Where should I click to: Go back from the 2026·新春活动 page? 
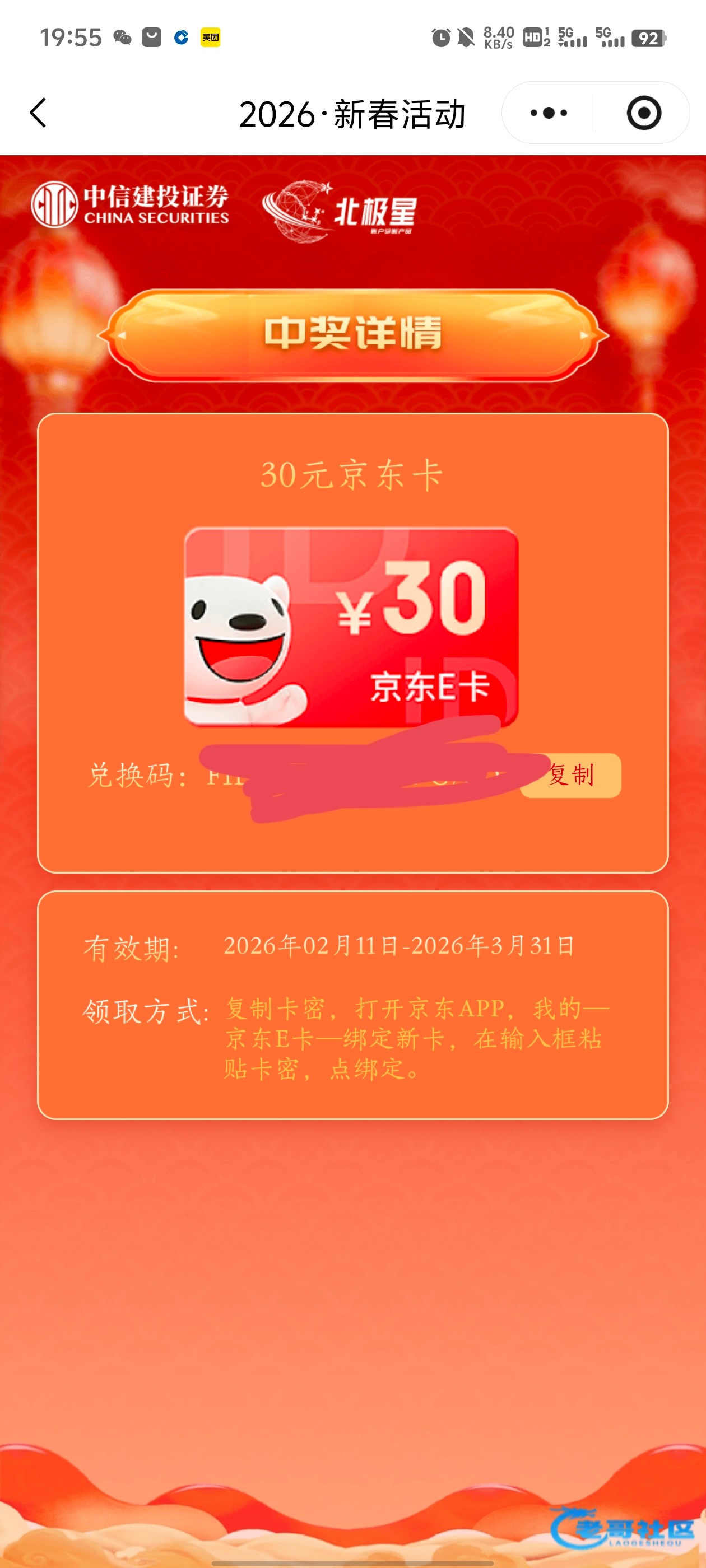tap(38, 113)
